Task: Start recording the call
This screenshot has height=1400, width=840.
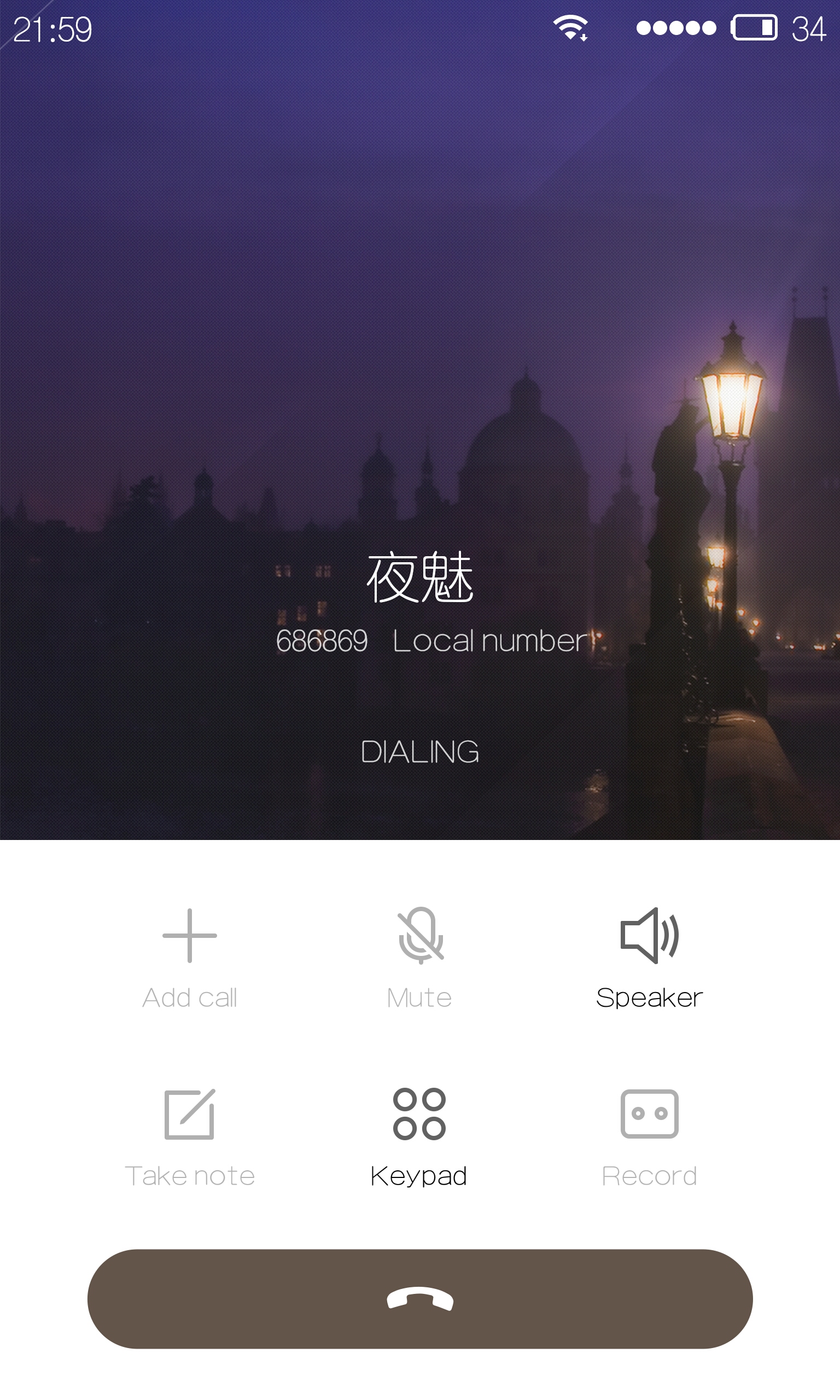Action: pos(649,1137)
